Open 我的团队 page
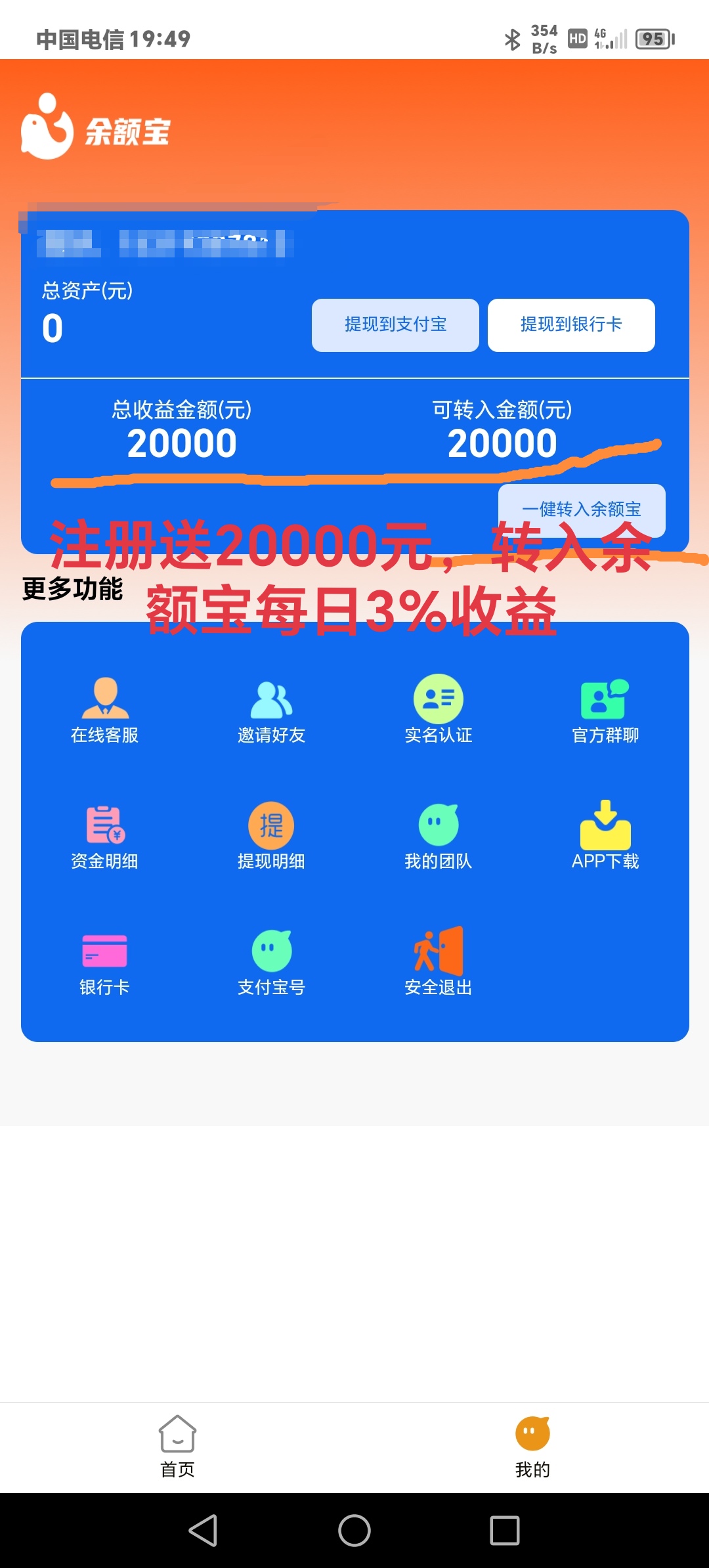The height and width of the screenshot is (1568, 709). point(439,835)
